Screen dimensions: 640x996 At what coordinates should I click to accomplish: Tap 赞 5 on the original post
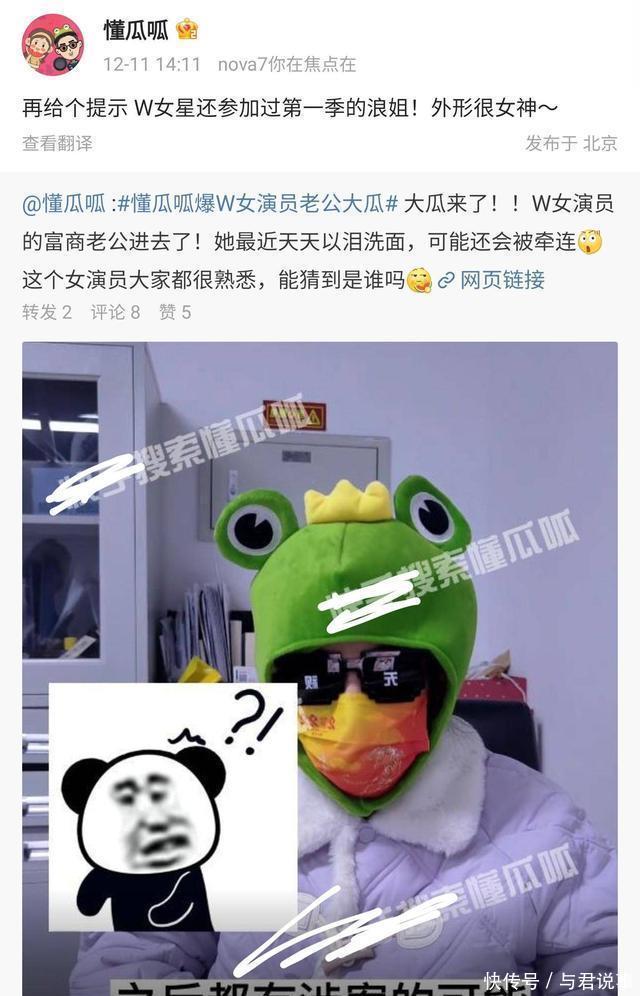pyautogui.click(x=175, y=312)
